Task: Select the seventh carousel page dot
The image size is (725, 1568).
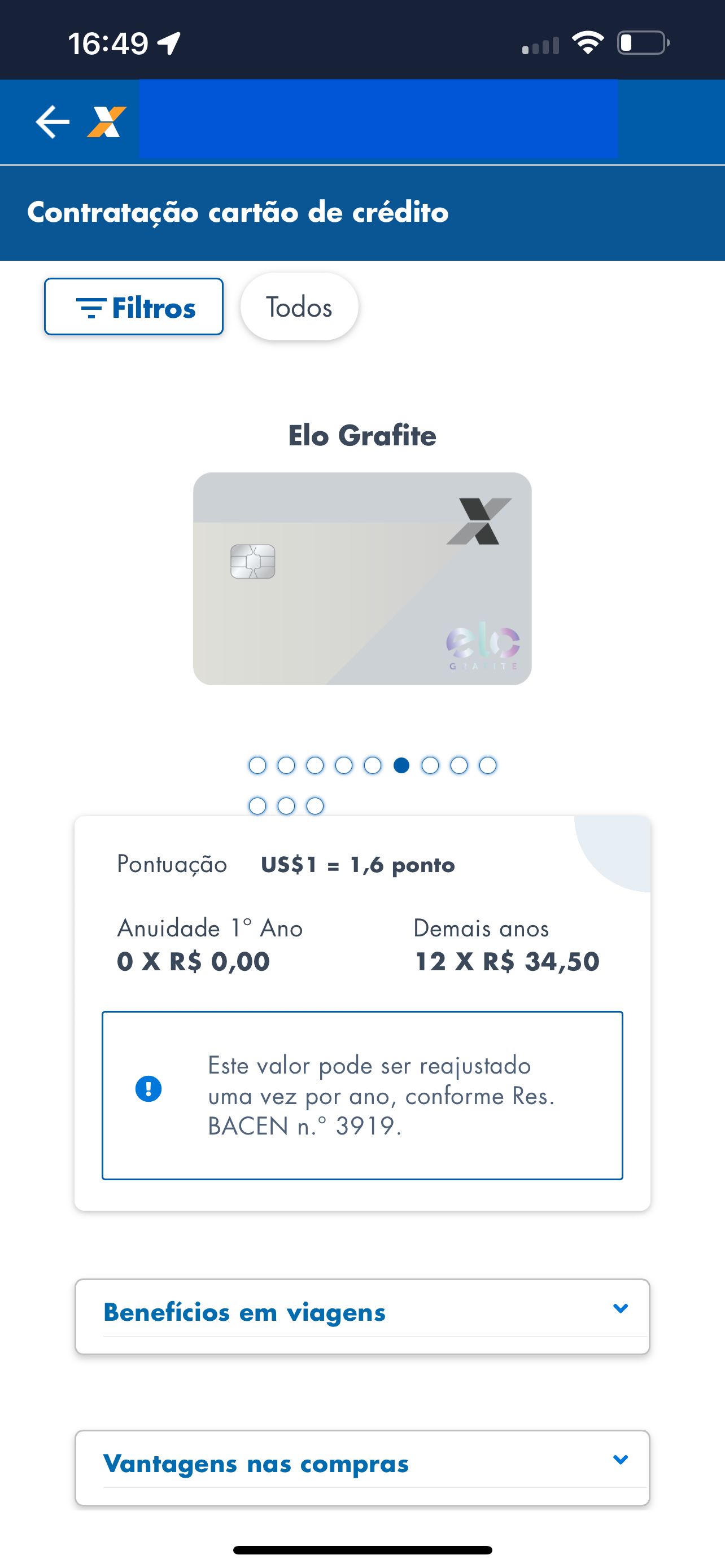Action: pos(430,765)
